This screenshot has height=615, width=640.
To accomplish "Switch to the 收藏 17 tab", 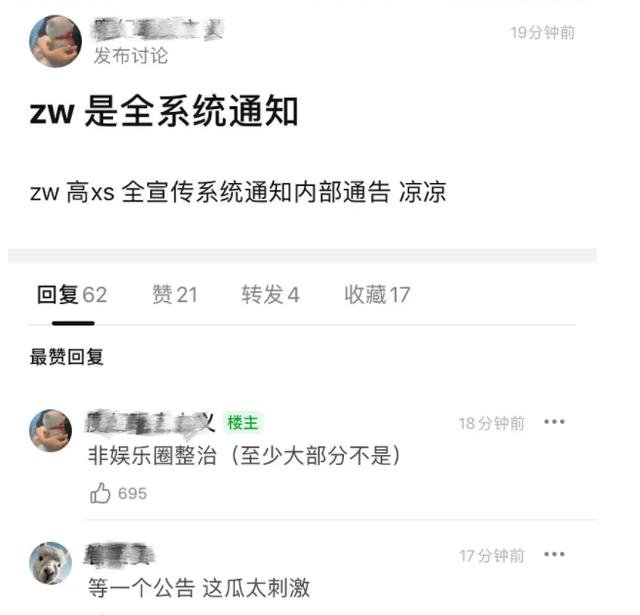I will pyautogui.click(x=377, y=294).
